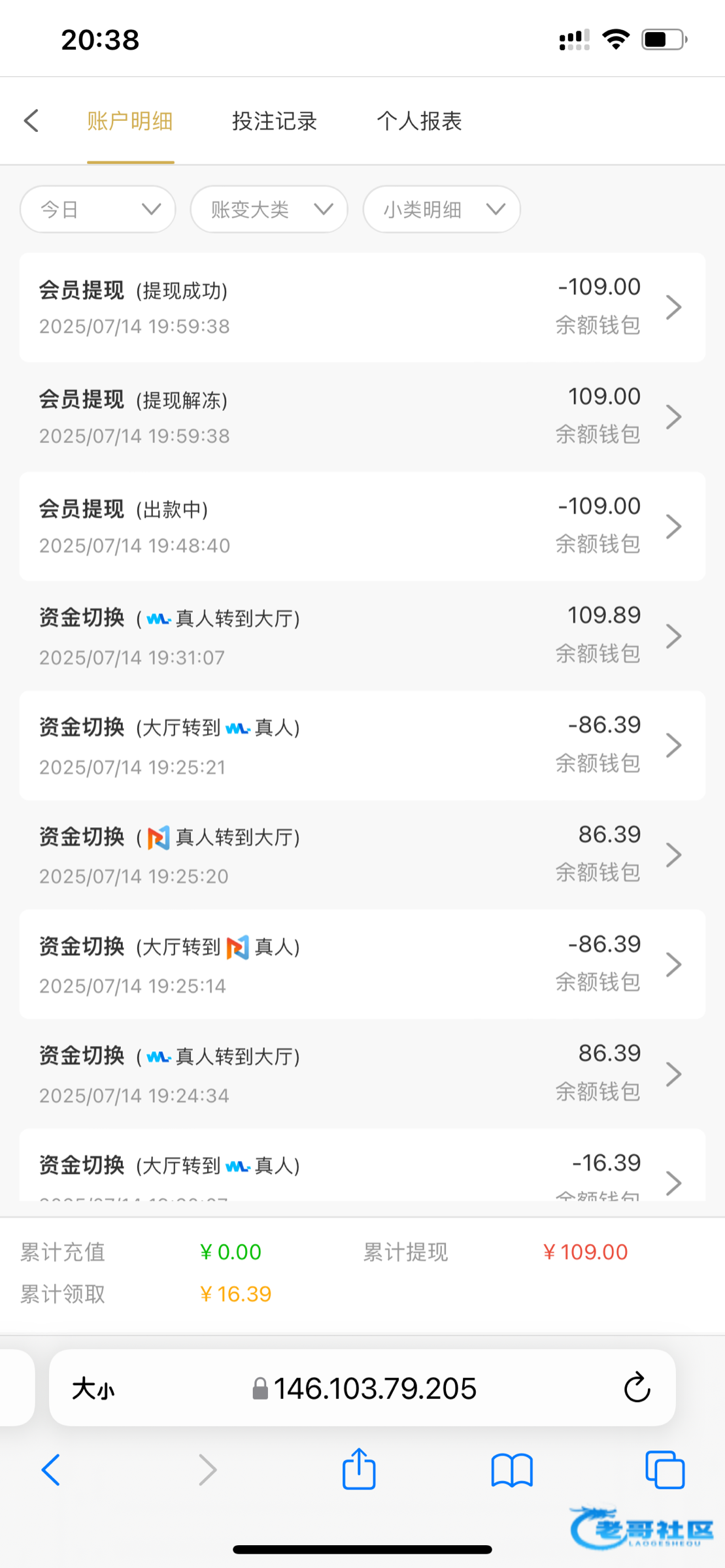Go back using the top-left arrow
Viewport: 725px width, 1568px height.
pos(31,121)
